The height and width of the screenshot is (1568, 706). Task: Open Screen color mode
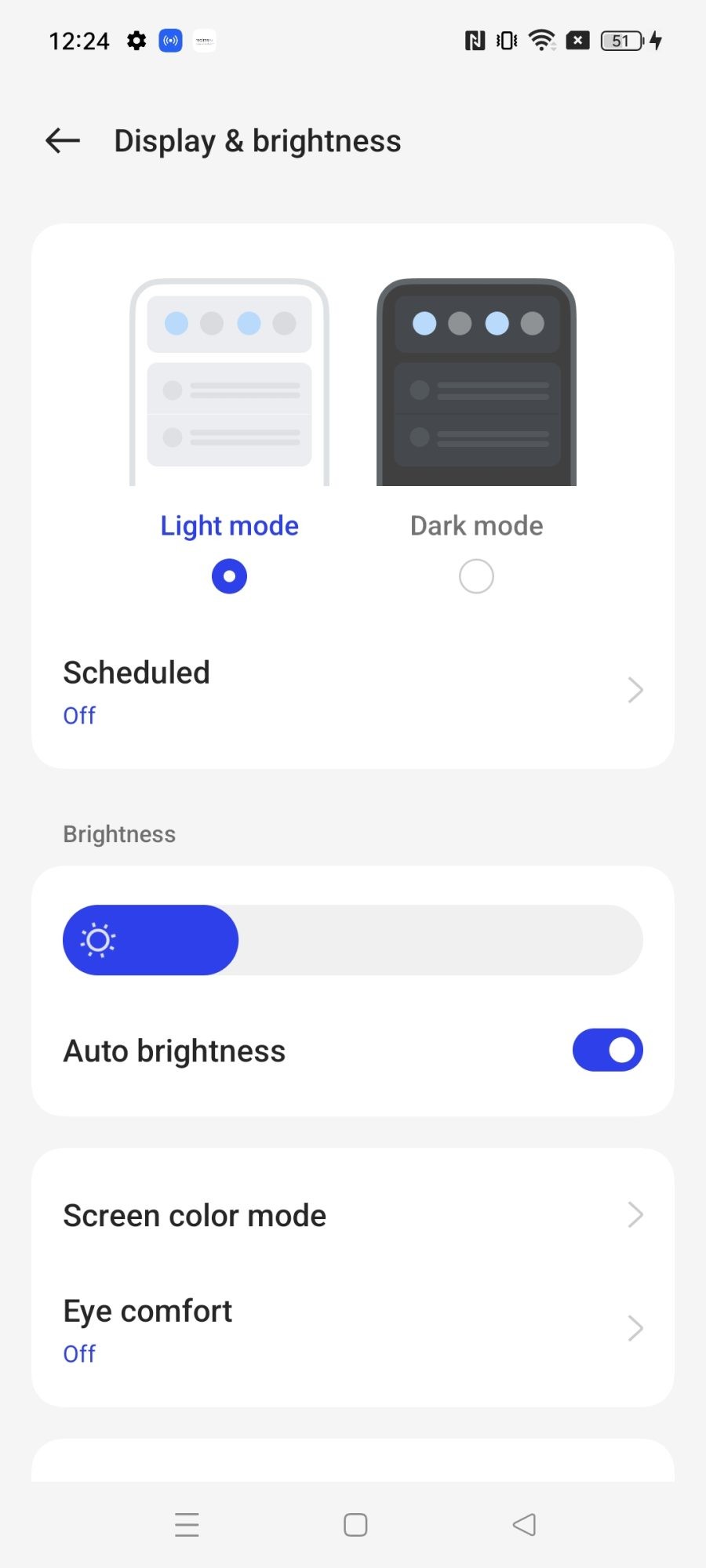coord(353,1215)
